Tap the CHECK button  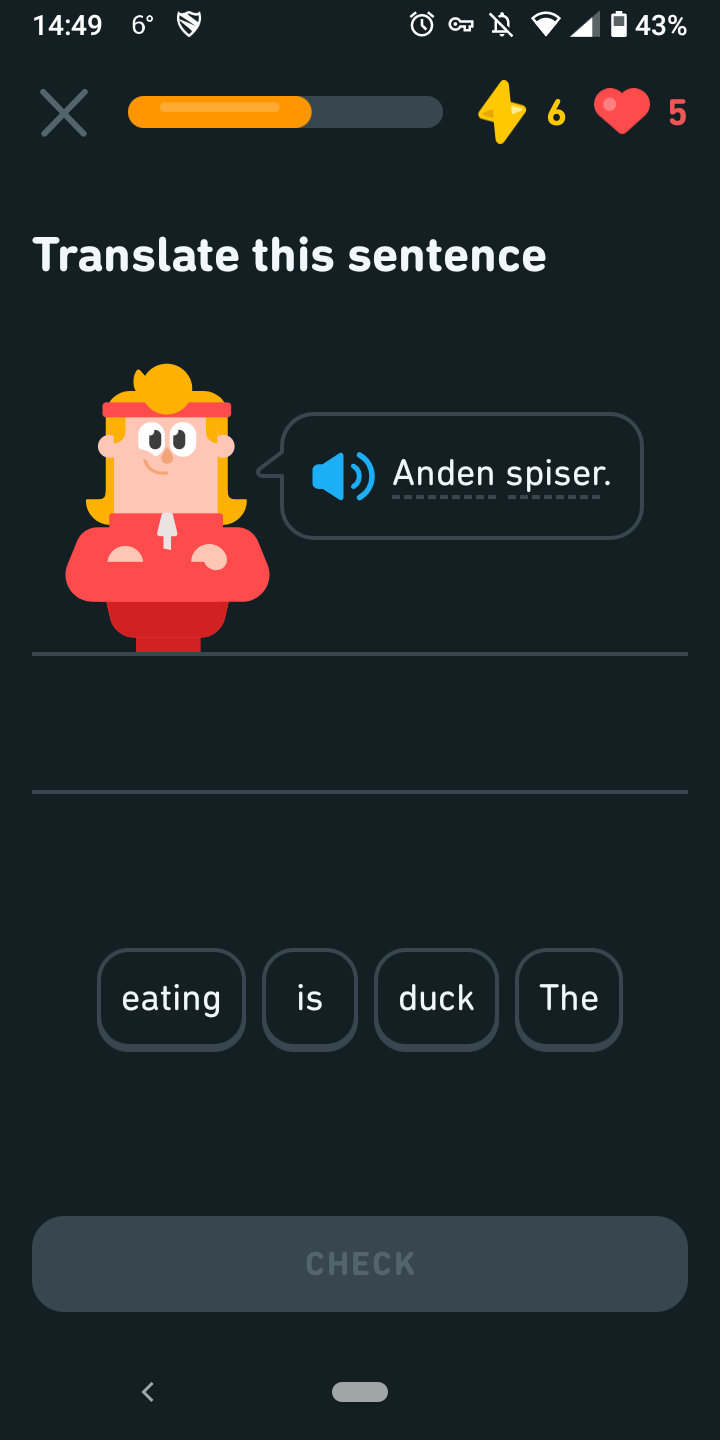point(360,1263)
